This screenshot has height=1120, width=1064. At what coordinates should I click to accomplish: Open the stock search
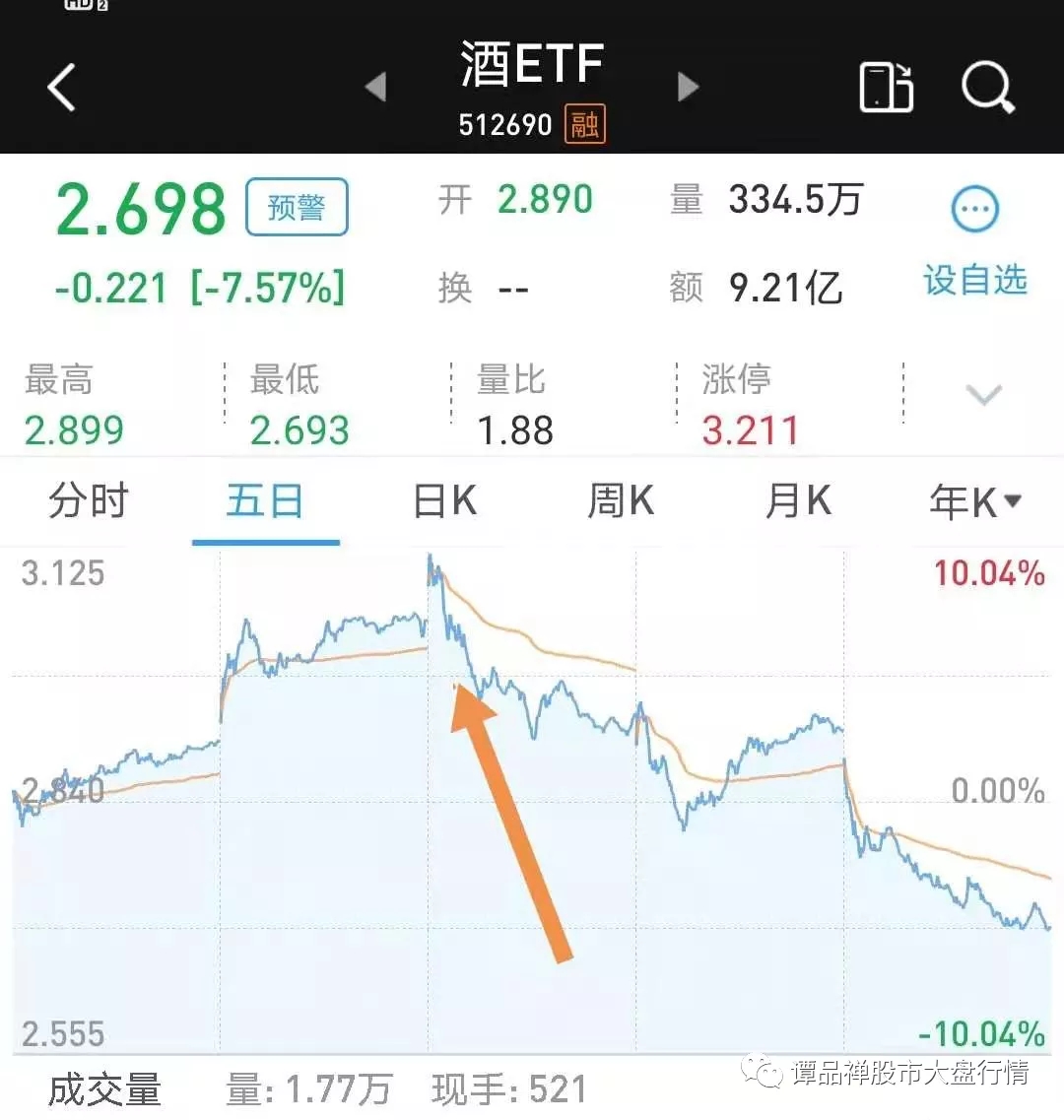(987, 88)
